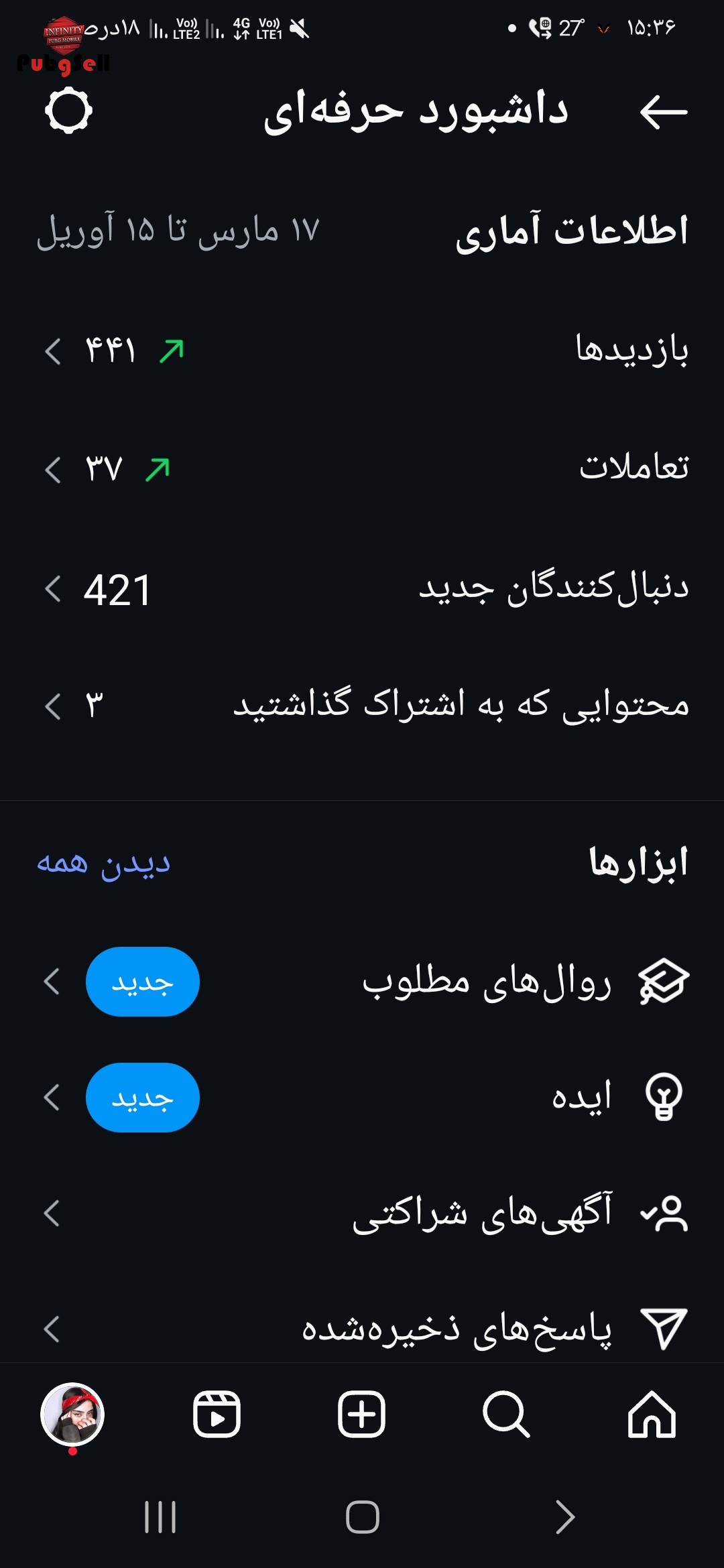Viewport: 724px width, 1568px height.
Task: Switch to the Home tab
Action: click(x=652, y=1414)
